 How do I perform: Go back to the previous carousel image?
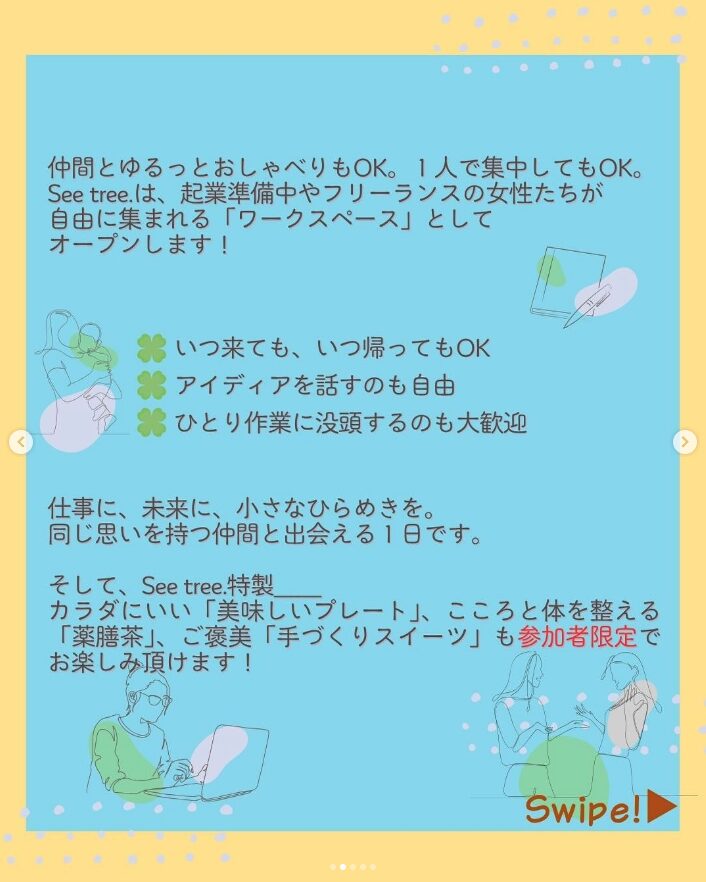21,441
